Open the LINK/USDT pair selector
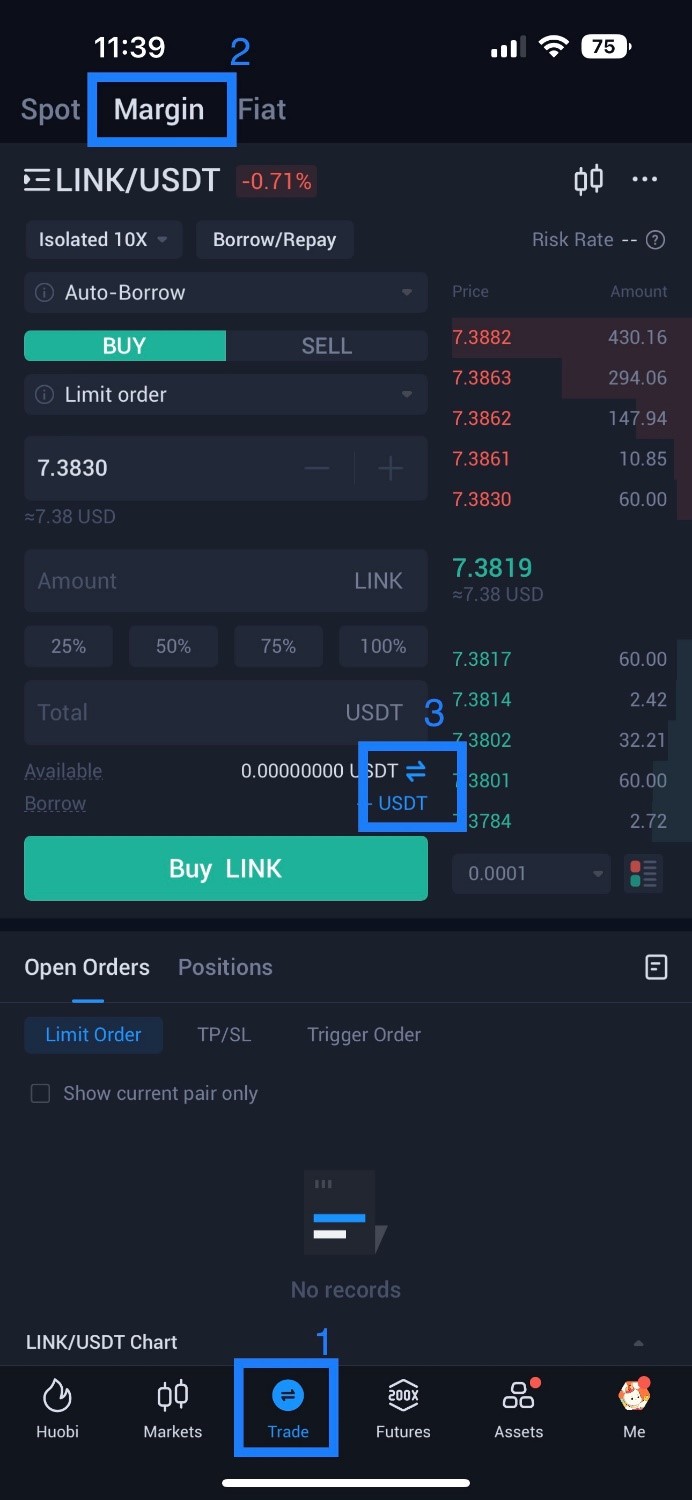 [122, 180]
